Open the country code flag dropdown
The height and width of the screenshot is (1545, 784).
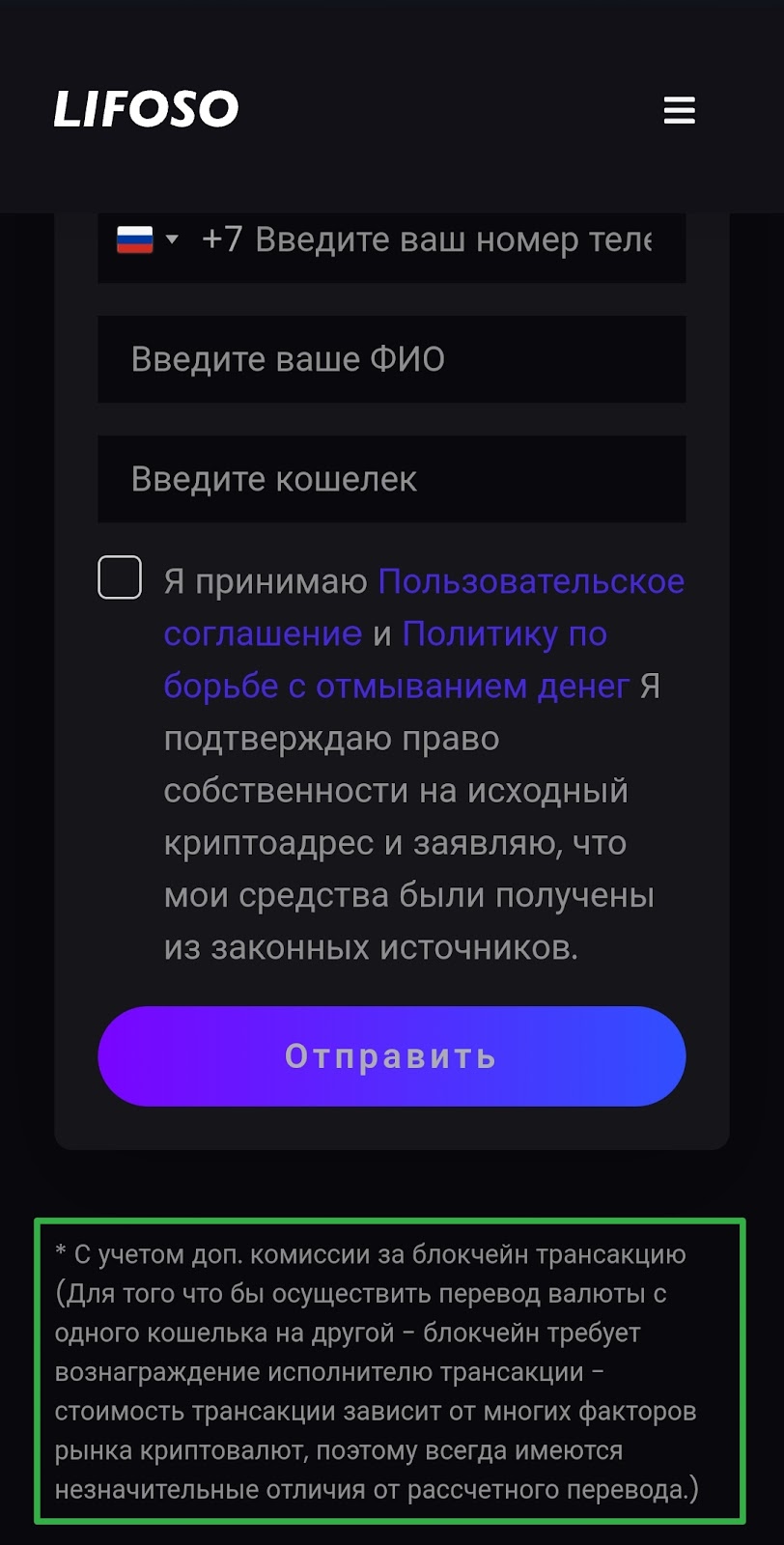point(147,239)
